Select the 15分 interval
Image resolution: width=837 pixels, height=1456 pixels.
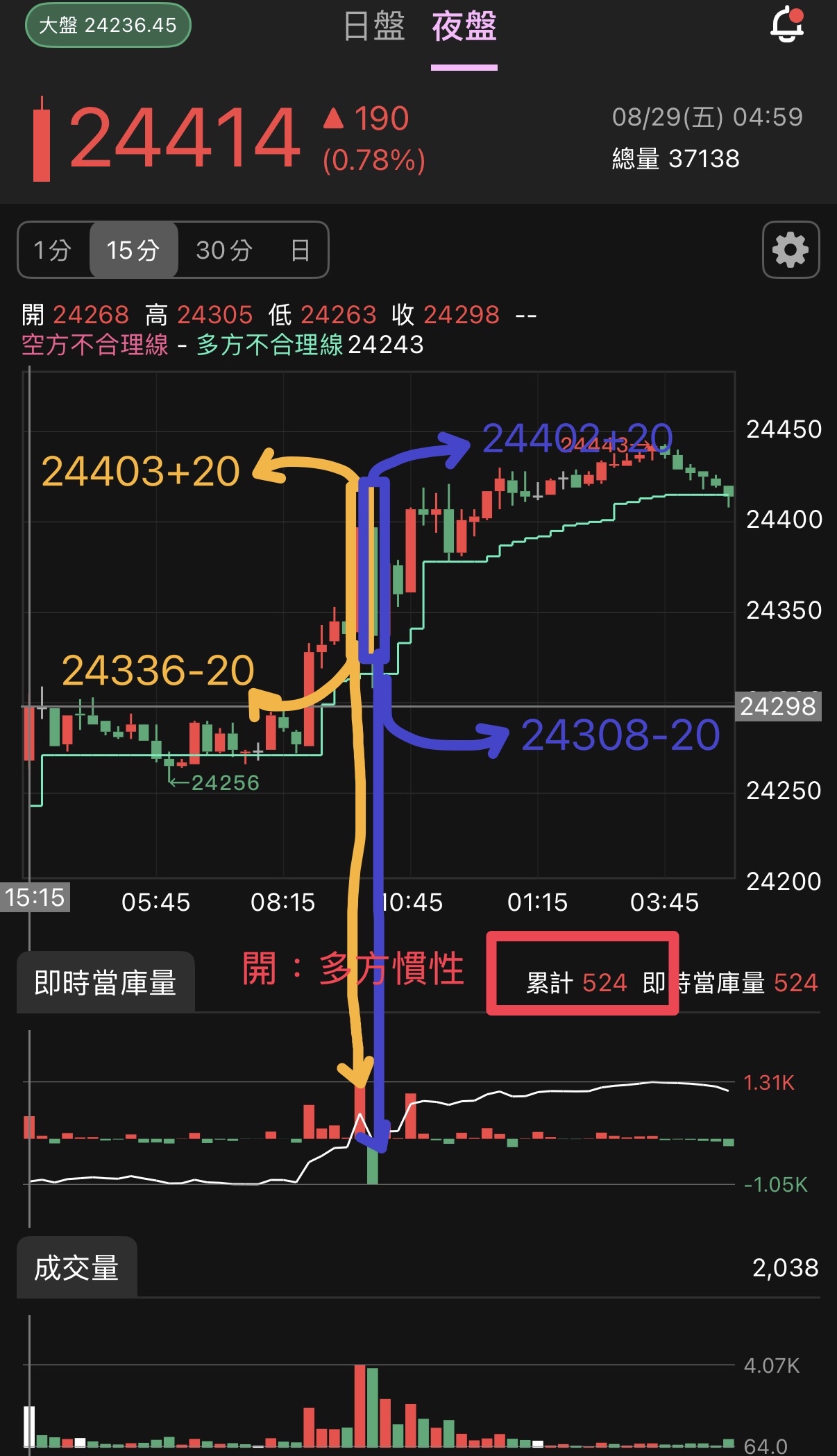[133, 250]
